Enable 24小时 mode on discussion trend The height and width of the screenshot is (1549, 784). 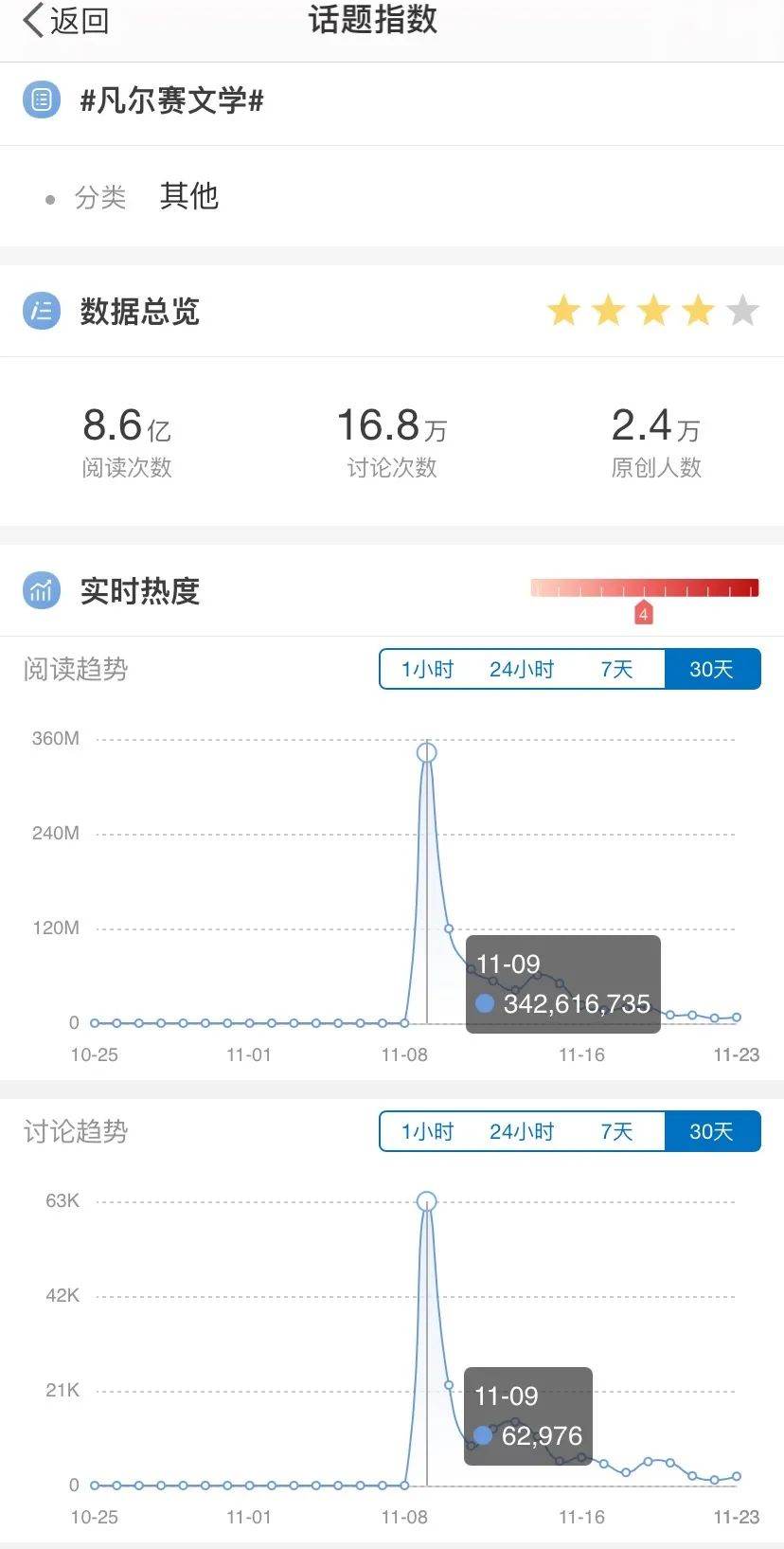click(x=524, y=1131)
